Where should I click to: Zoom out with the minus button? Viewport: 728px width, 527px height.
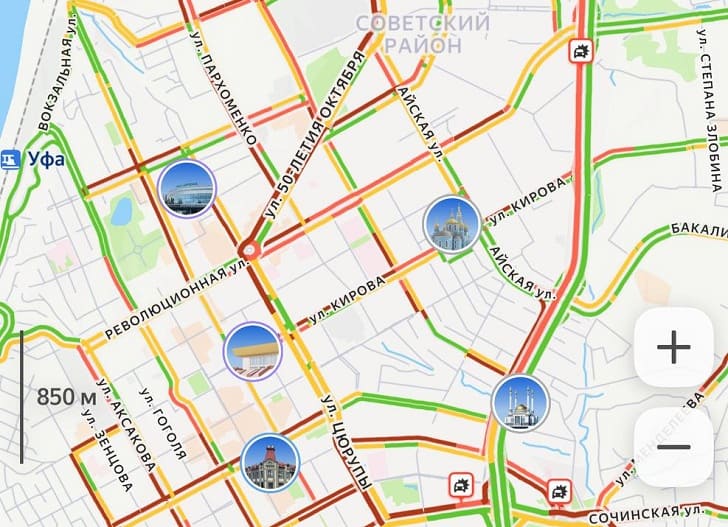(674, 447)
